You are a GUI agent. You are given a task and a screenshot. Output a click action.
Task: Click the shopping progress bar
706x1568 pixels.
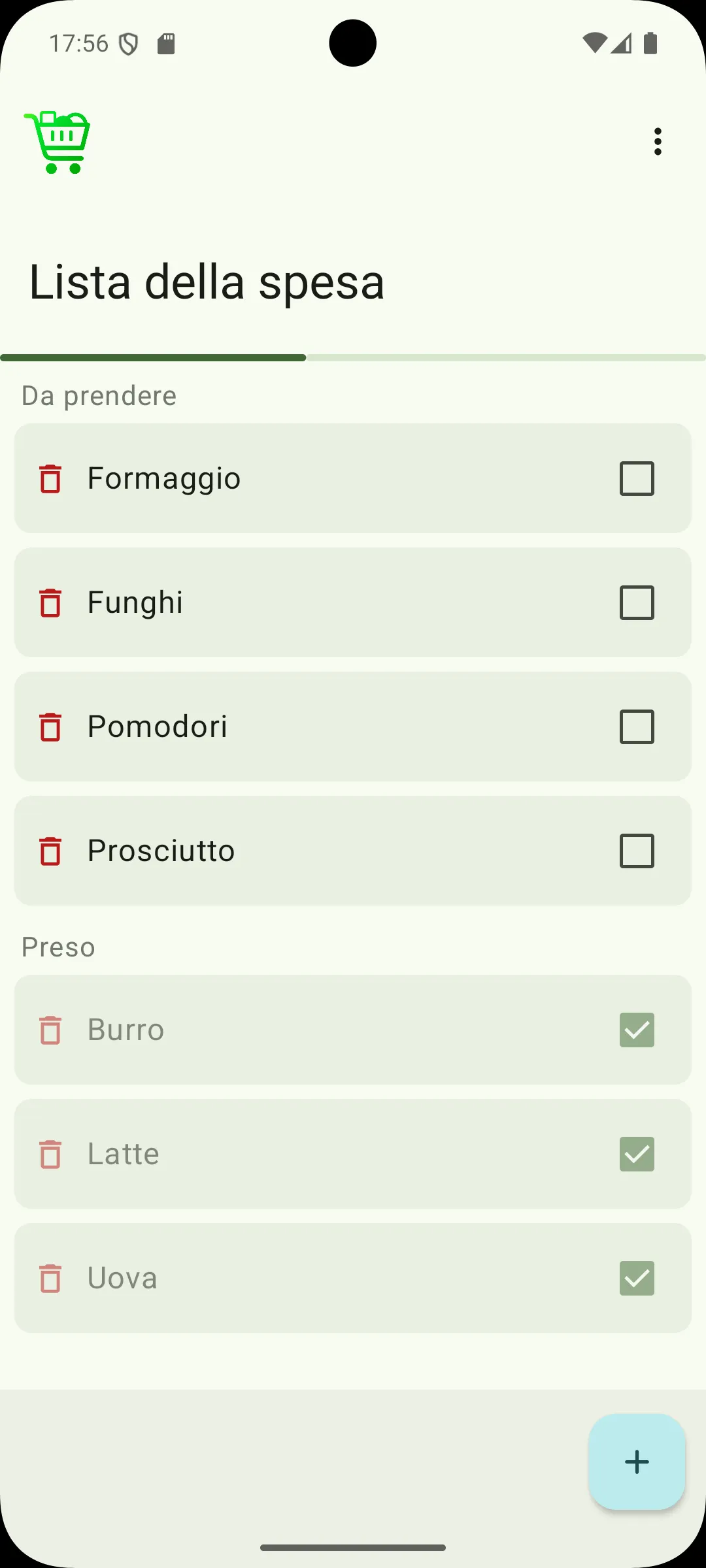pos(353,357)
